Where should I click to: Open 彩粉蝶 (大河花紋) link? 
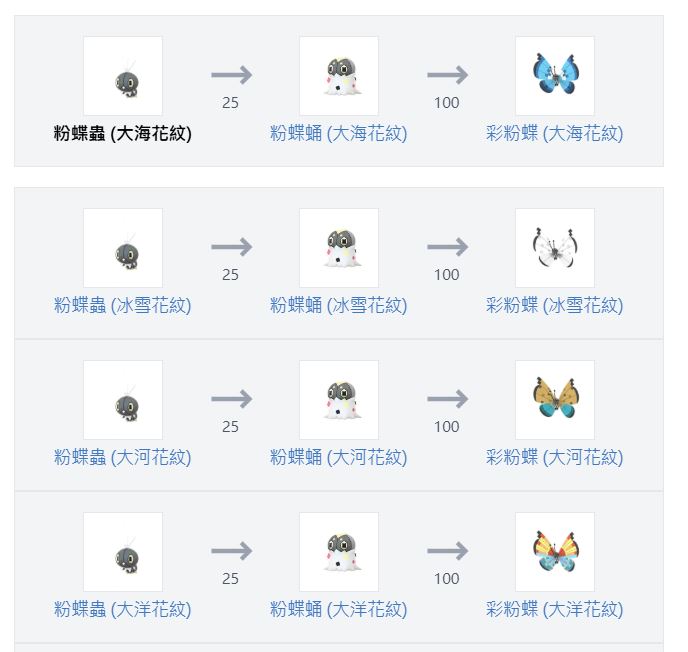click(554, 458)
